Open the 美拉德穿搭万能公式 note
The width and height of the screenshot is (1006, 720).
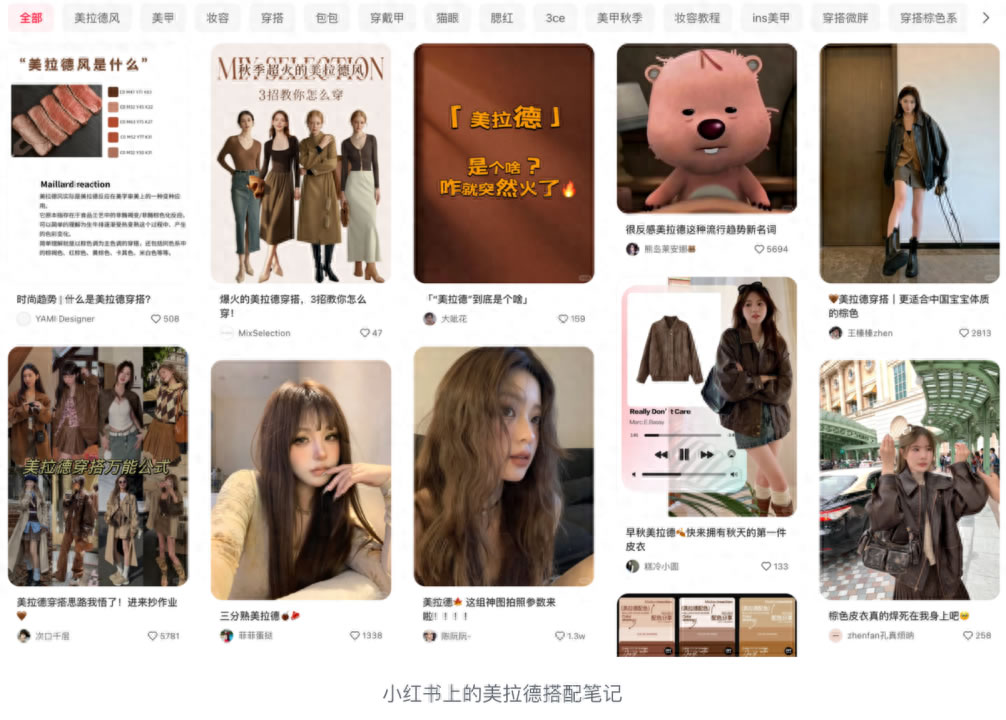[x=98, y=466]
